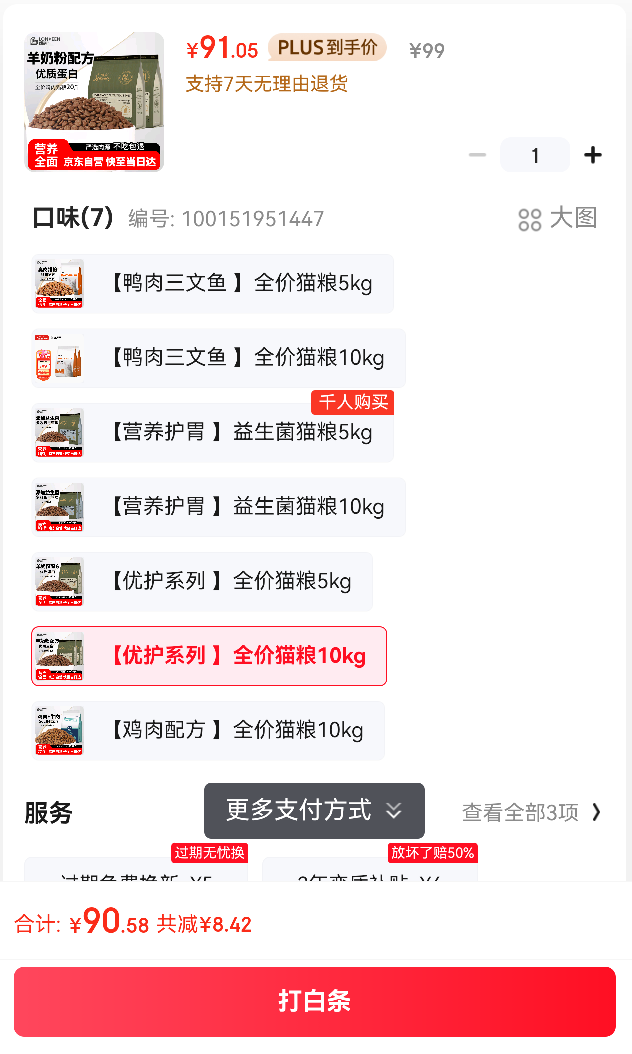Open 查看全部3项 services link

point(531,813)
